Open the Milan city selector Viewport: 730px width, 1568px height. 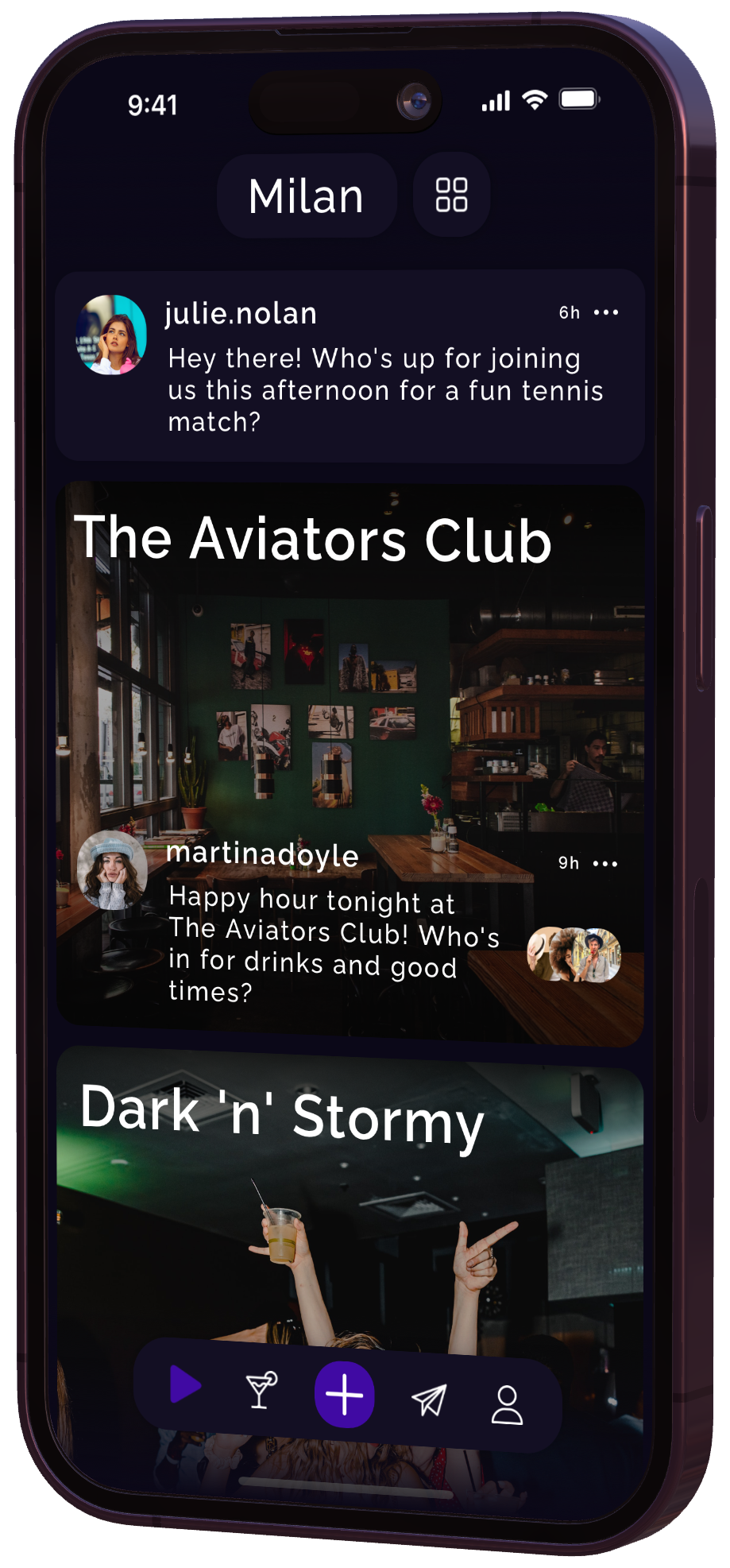[307, 196]
